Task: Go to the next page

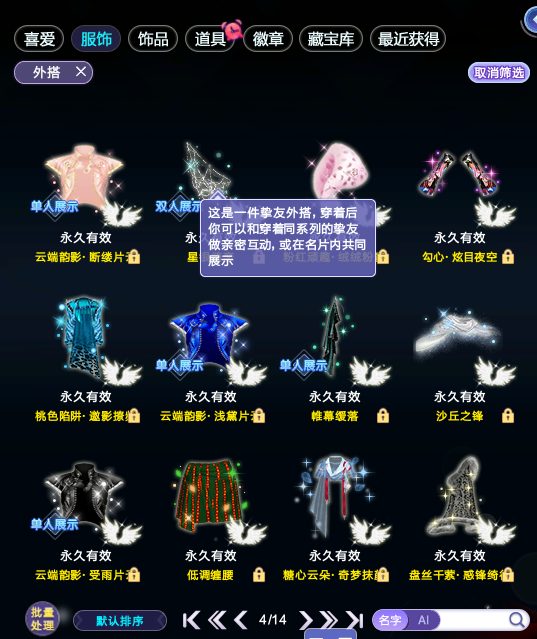Action: 305,620
